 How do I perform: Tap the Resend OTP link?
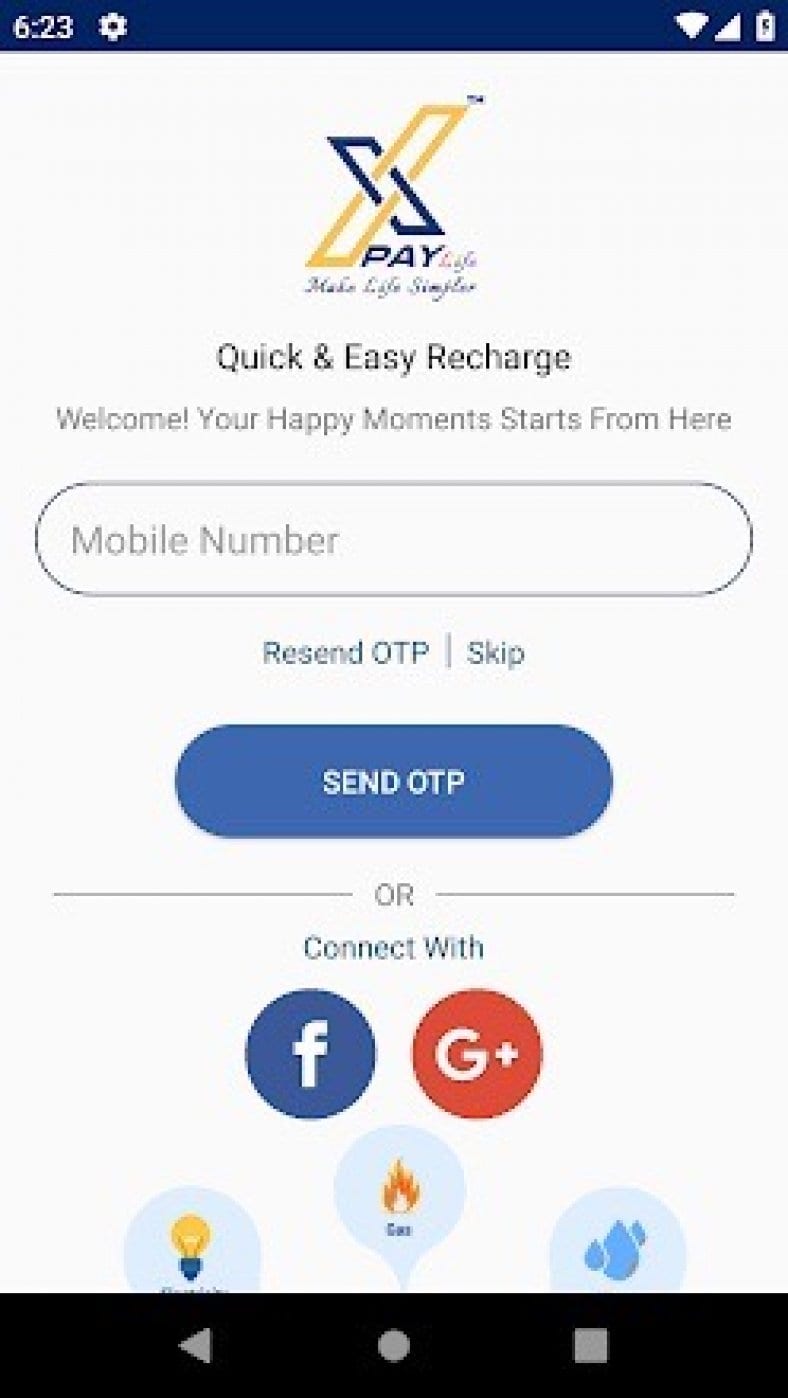pos(345,652)
